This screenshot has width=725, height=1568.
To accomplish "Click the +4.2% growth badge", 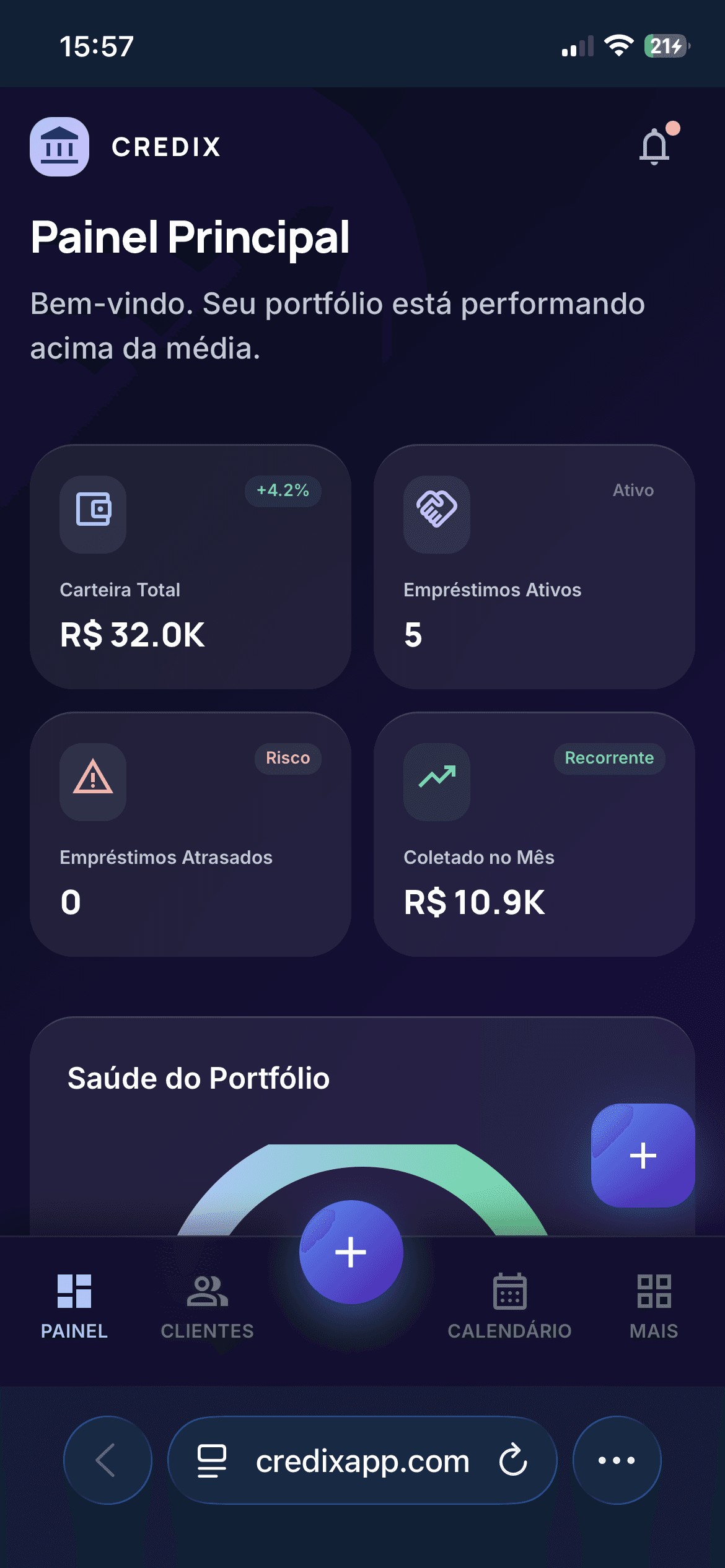I will click(x=282, y=490).
